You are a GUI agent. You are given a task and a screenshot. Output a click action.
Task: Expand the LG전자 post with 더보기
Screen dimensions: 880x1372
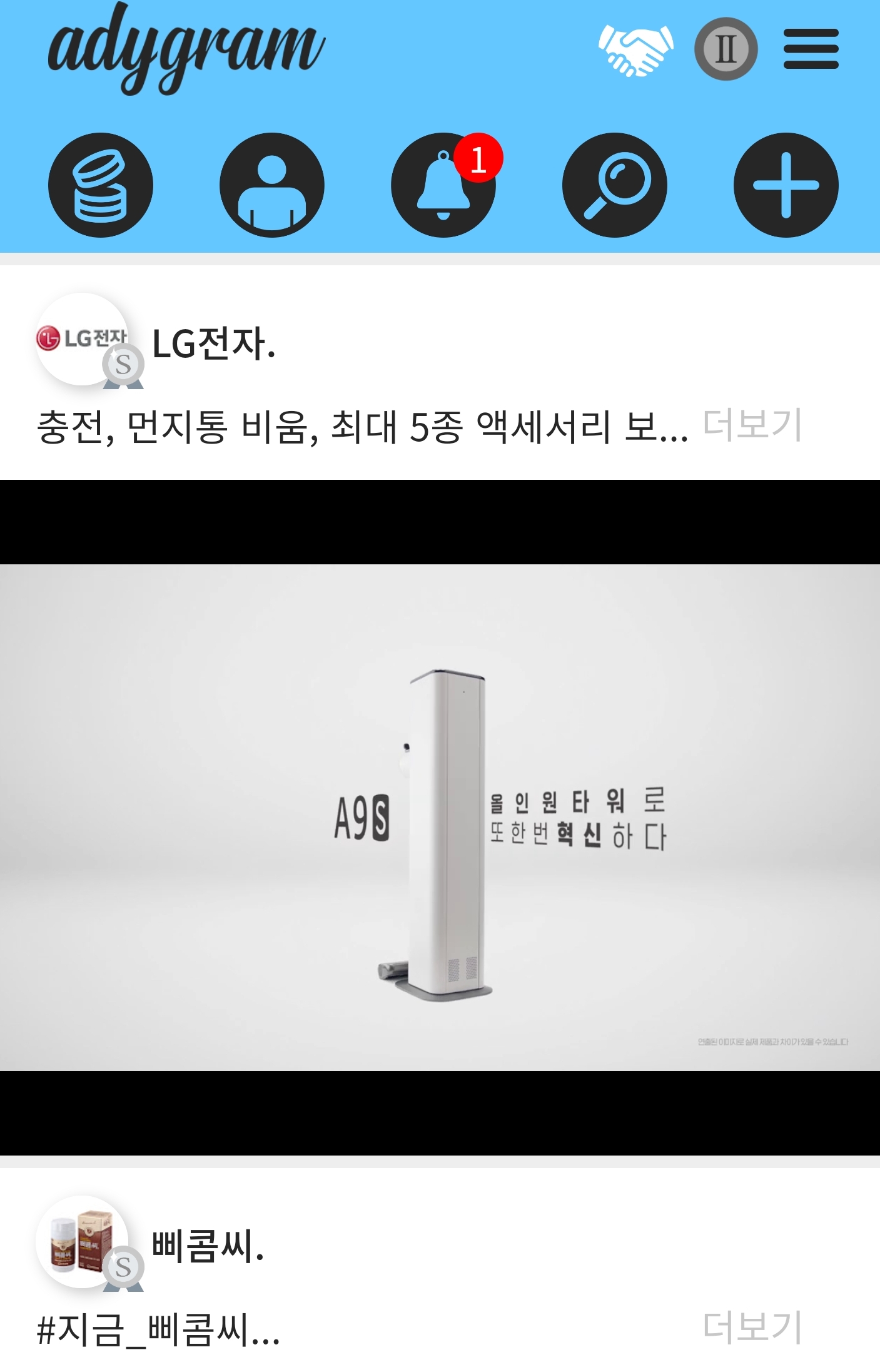752,425
